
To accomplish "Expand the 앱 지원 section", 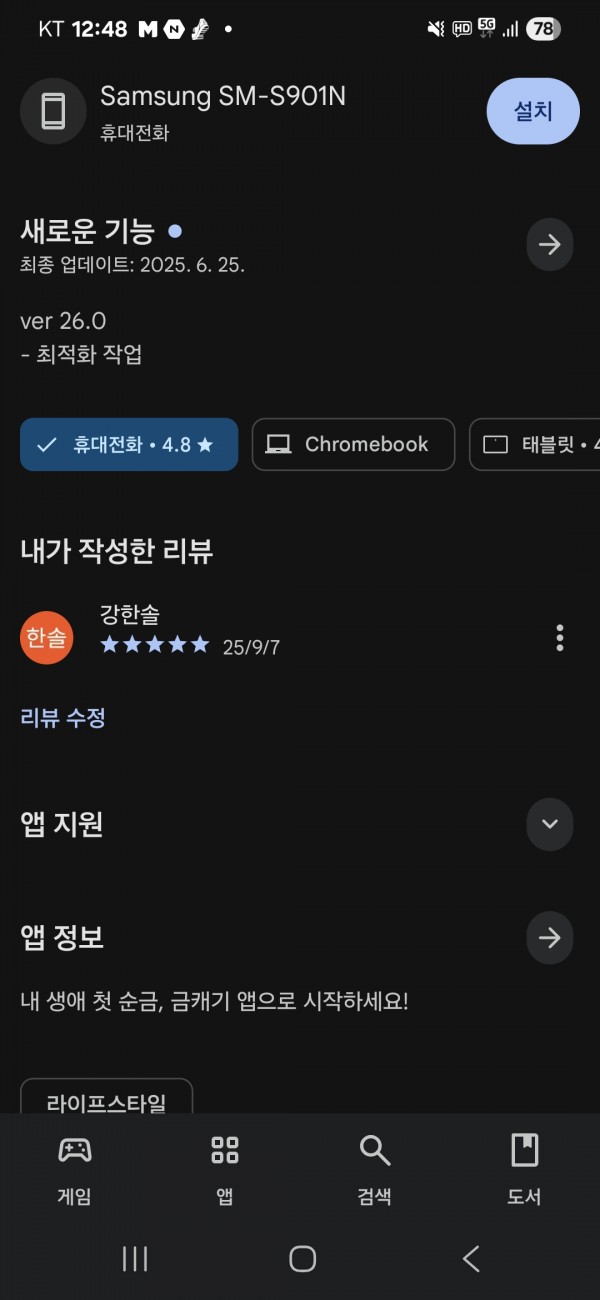I will (x=550, y=824).
